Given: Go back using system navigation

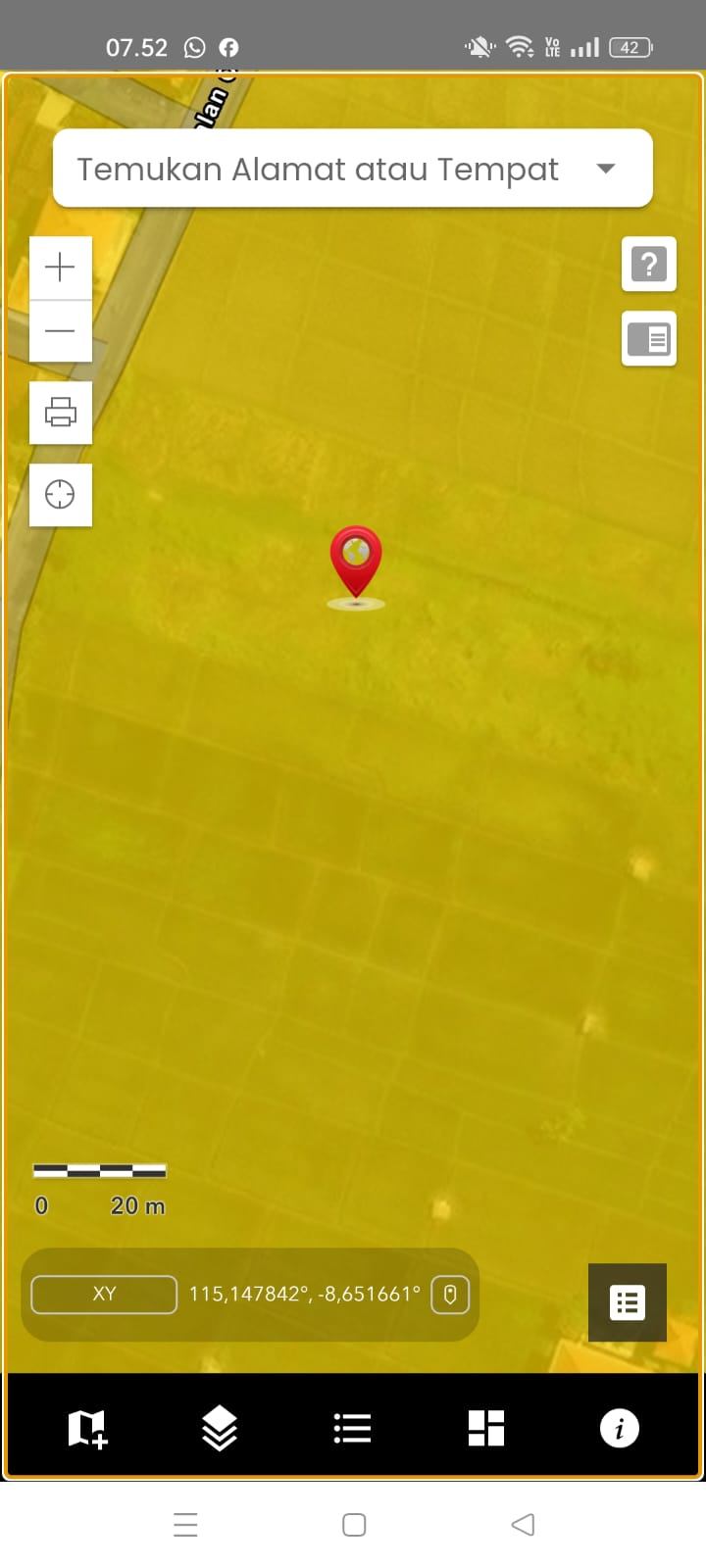Looking at the screenshot, I should tap(523, 1525).
